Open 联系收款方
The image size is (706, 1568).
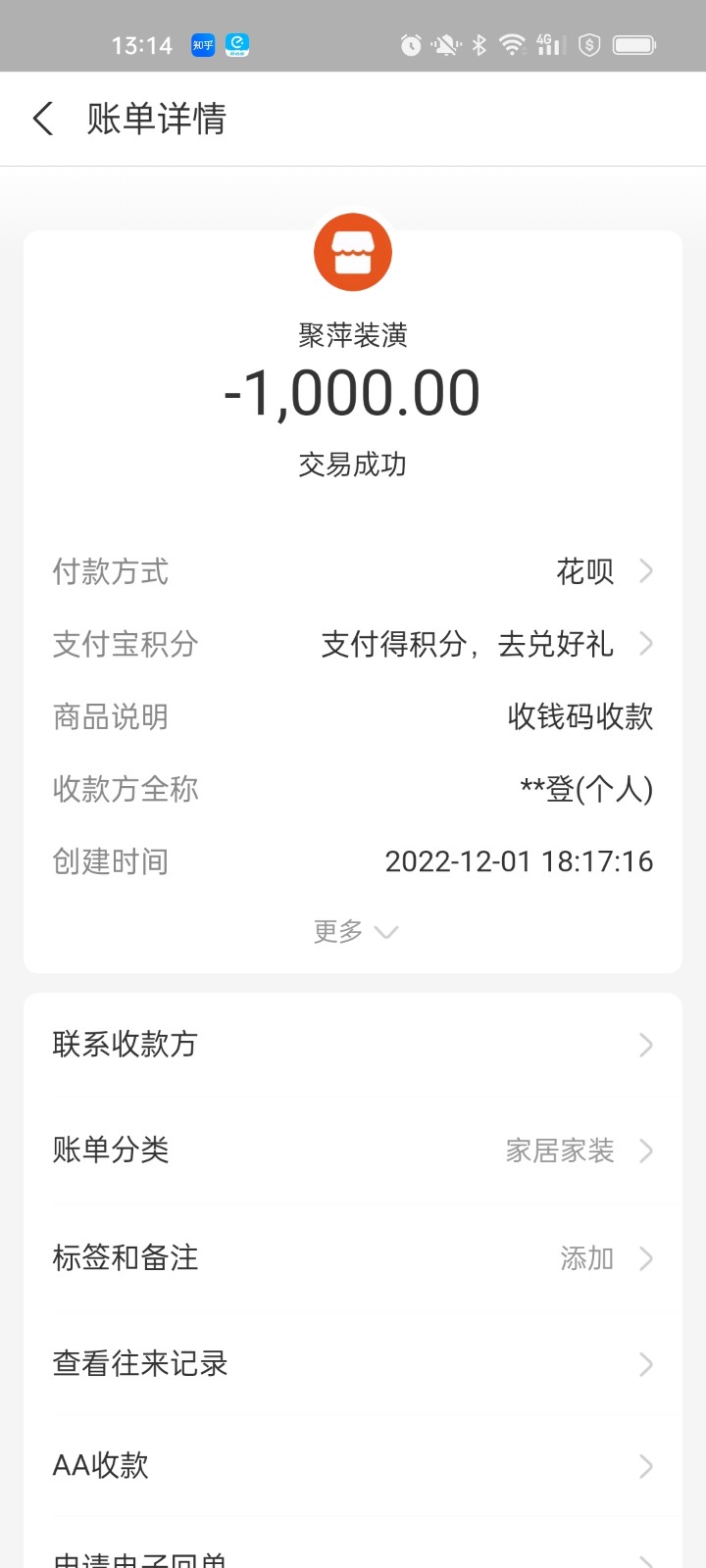(x=353, y=1045)
